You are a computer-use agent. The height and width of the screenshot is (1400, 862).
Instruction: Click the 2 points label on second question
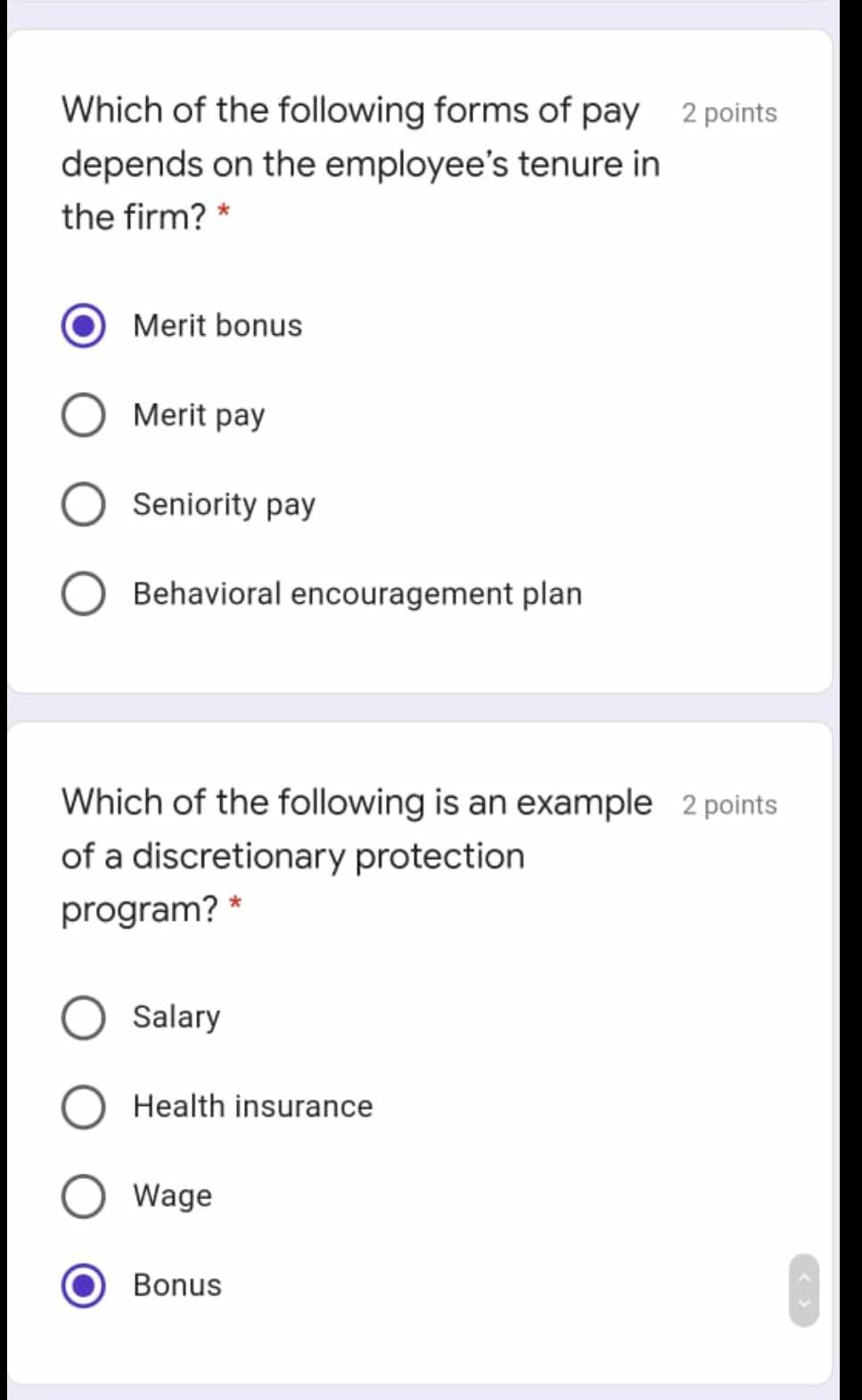click(729, 805)
